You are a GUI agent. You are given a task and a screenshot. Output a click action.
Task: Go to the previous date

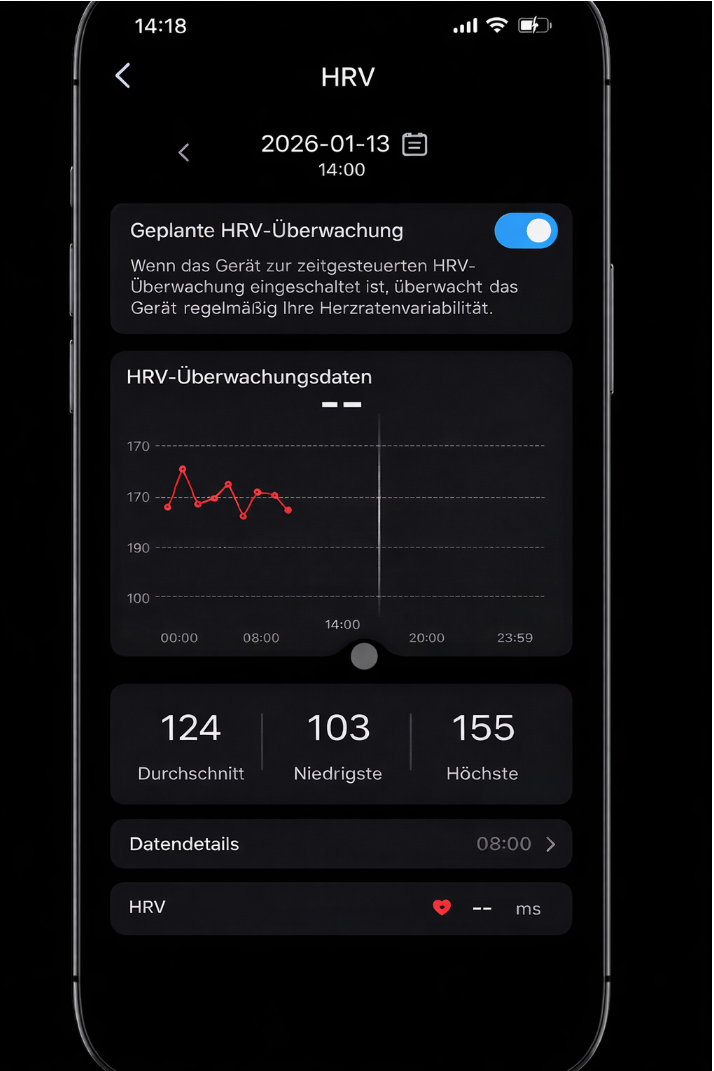coord(184,152)
